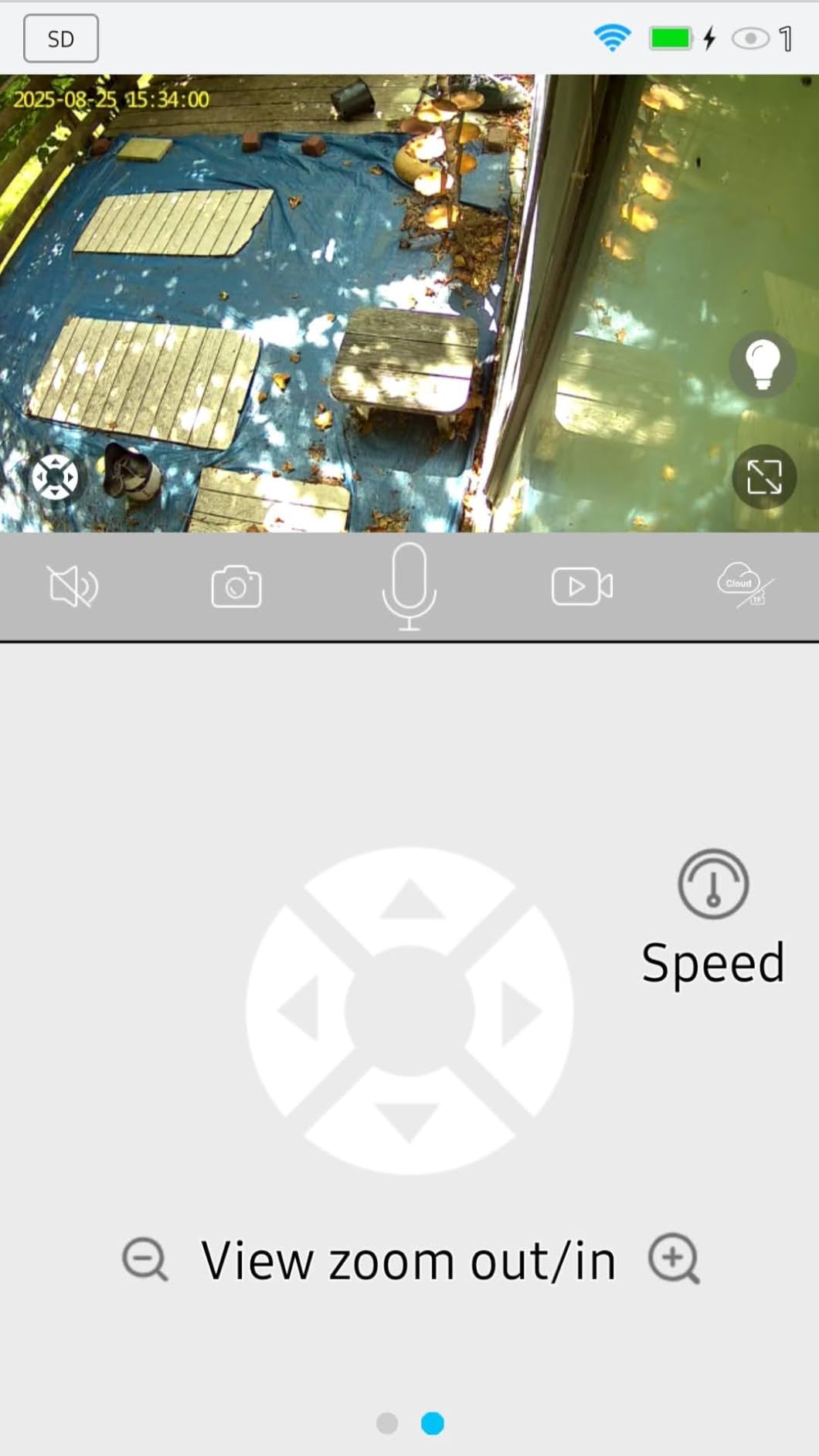Pan the camera right
Image resolution: width=819 pixels, height=1456 pixels.
521,1010
